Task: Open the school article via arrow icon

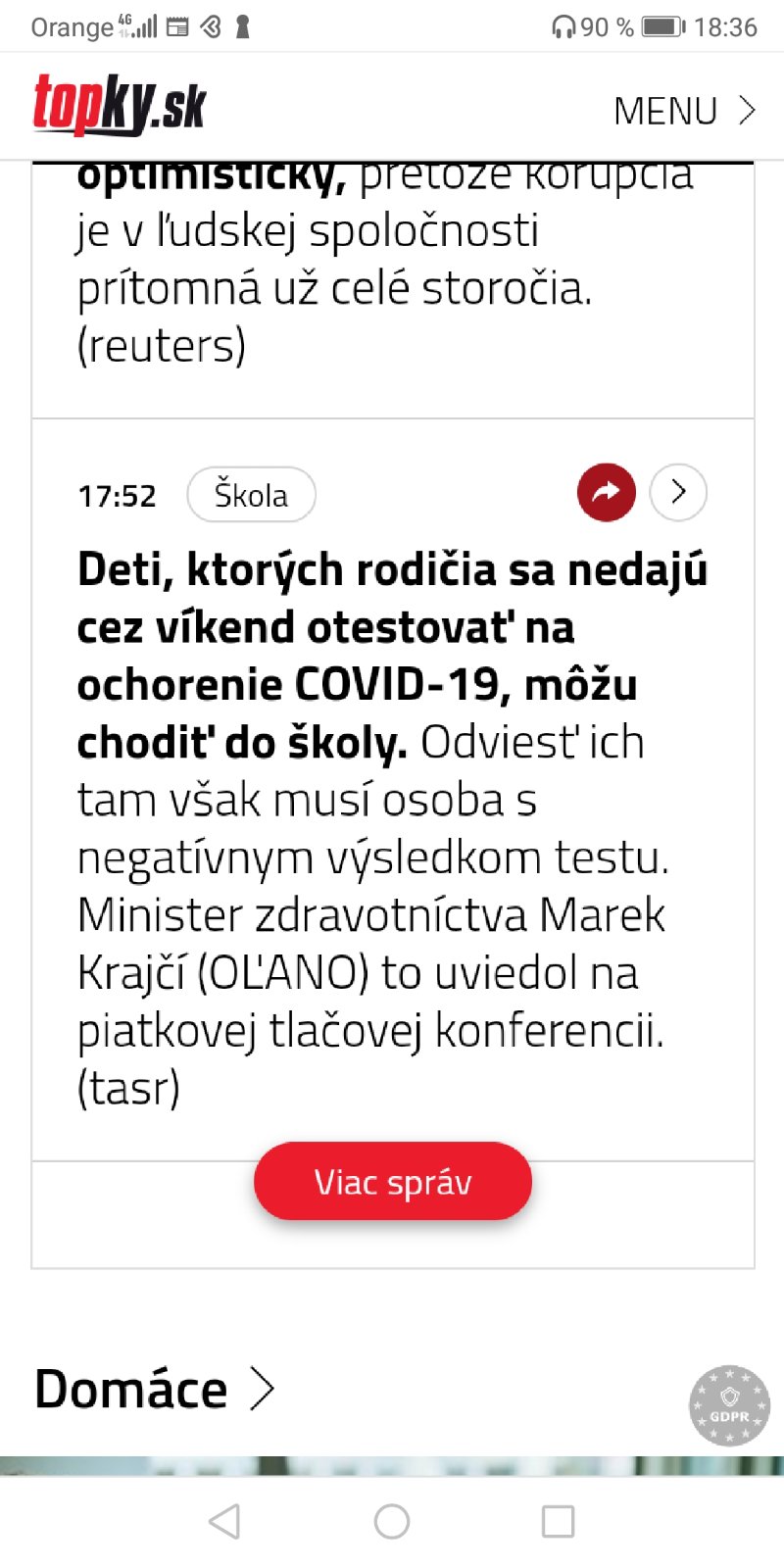Action: pos(678,492)
